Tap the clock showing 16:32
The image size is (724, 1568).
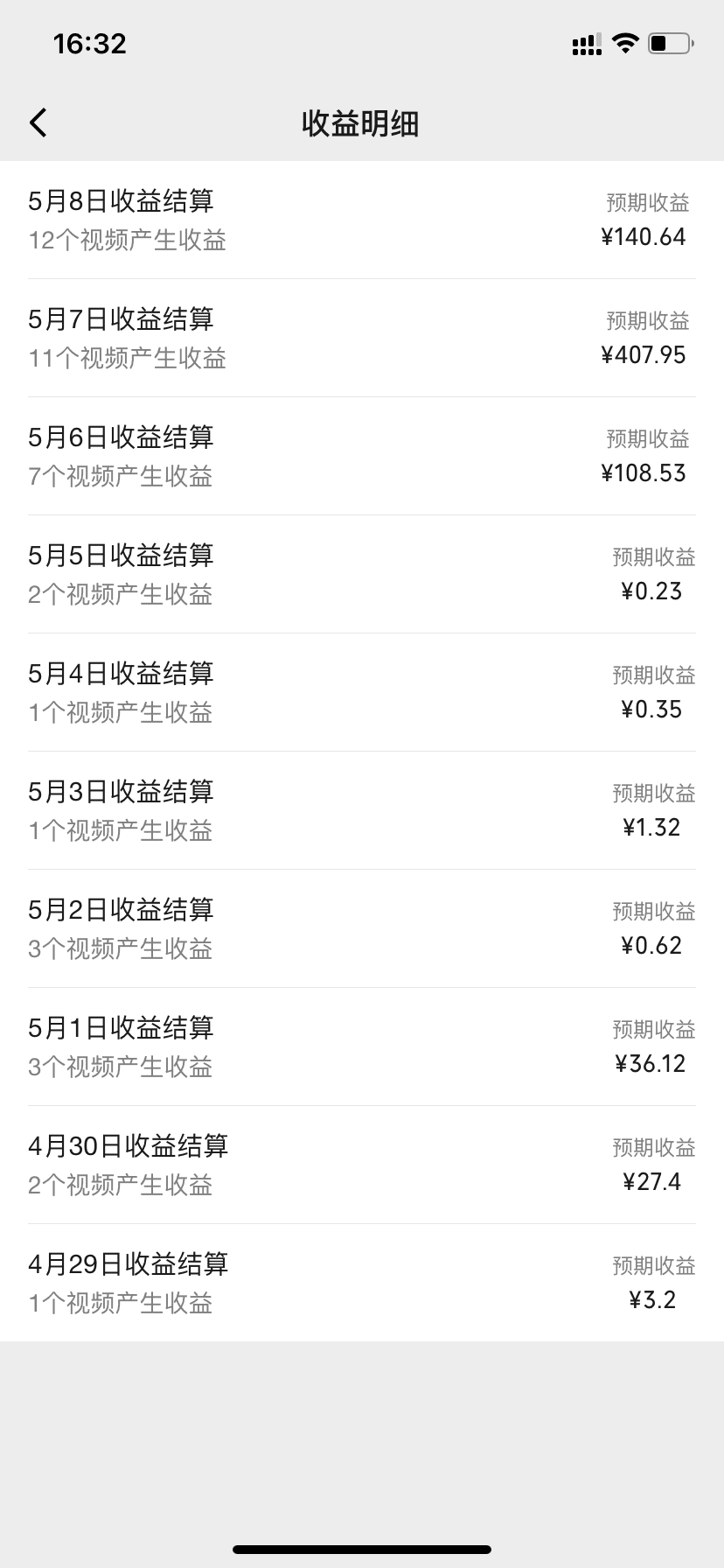tap(88, 43)
